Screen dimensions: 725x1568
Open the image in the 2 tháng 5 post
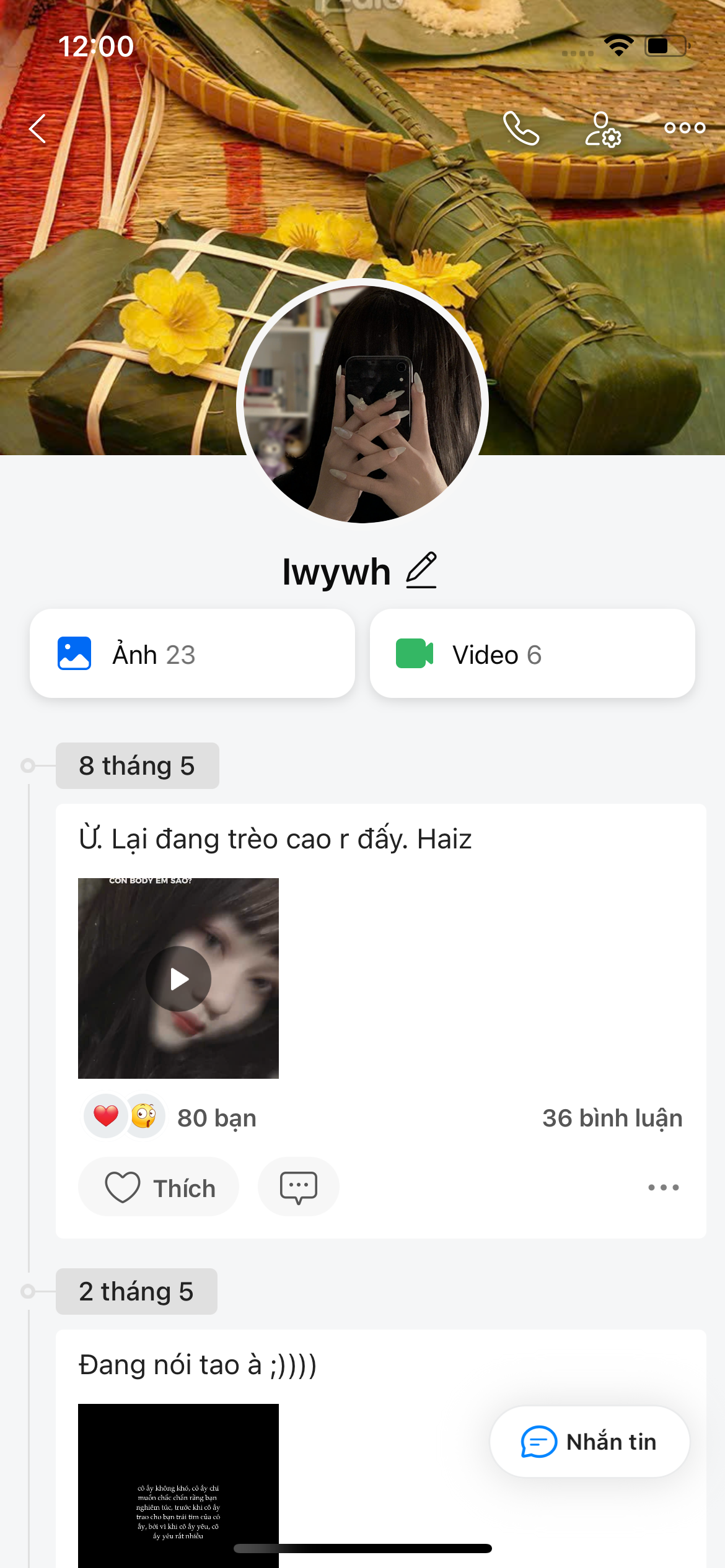[178, 1486]
